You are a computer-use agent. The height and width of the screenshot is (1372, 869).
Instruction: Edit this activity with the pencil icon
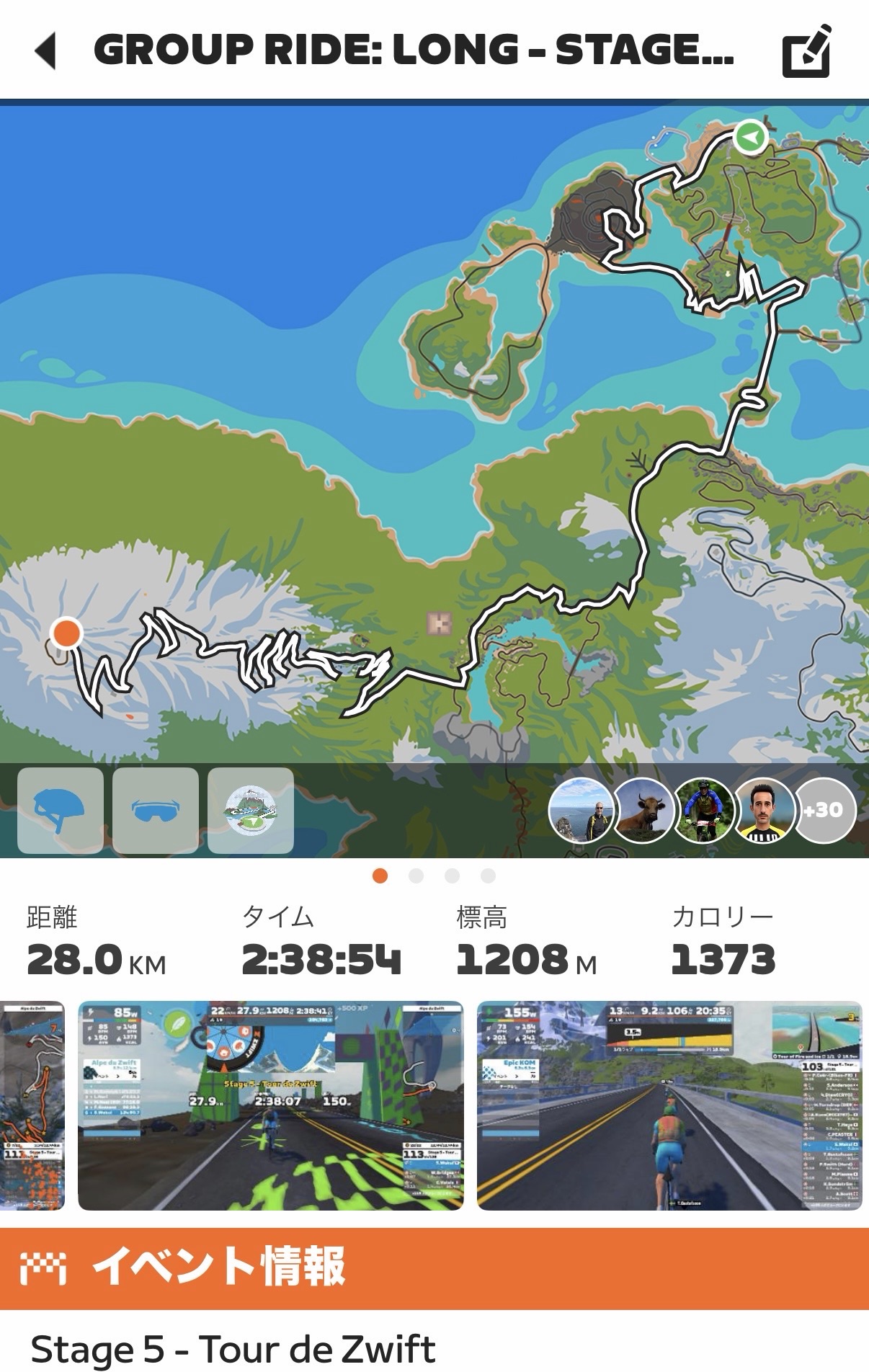coord(806,52)
